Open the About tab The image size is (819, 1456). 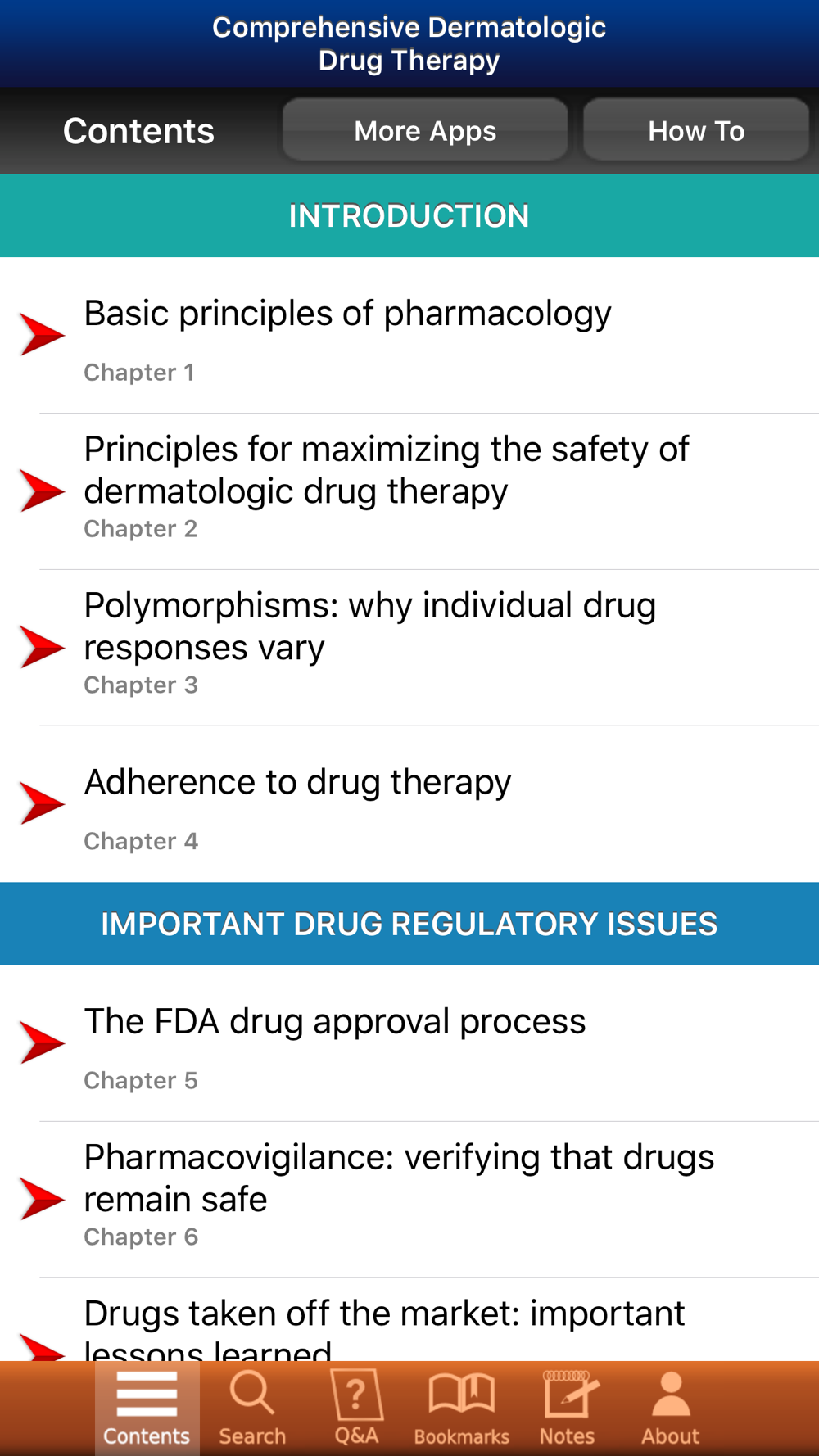(x=671, y=1409)
